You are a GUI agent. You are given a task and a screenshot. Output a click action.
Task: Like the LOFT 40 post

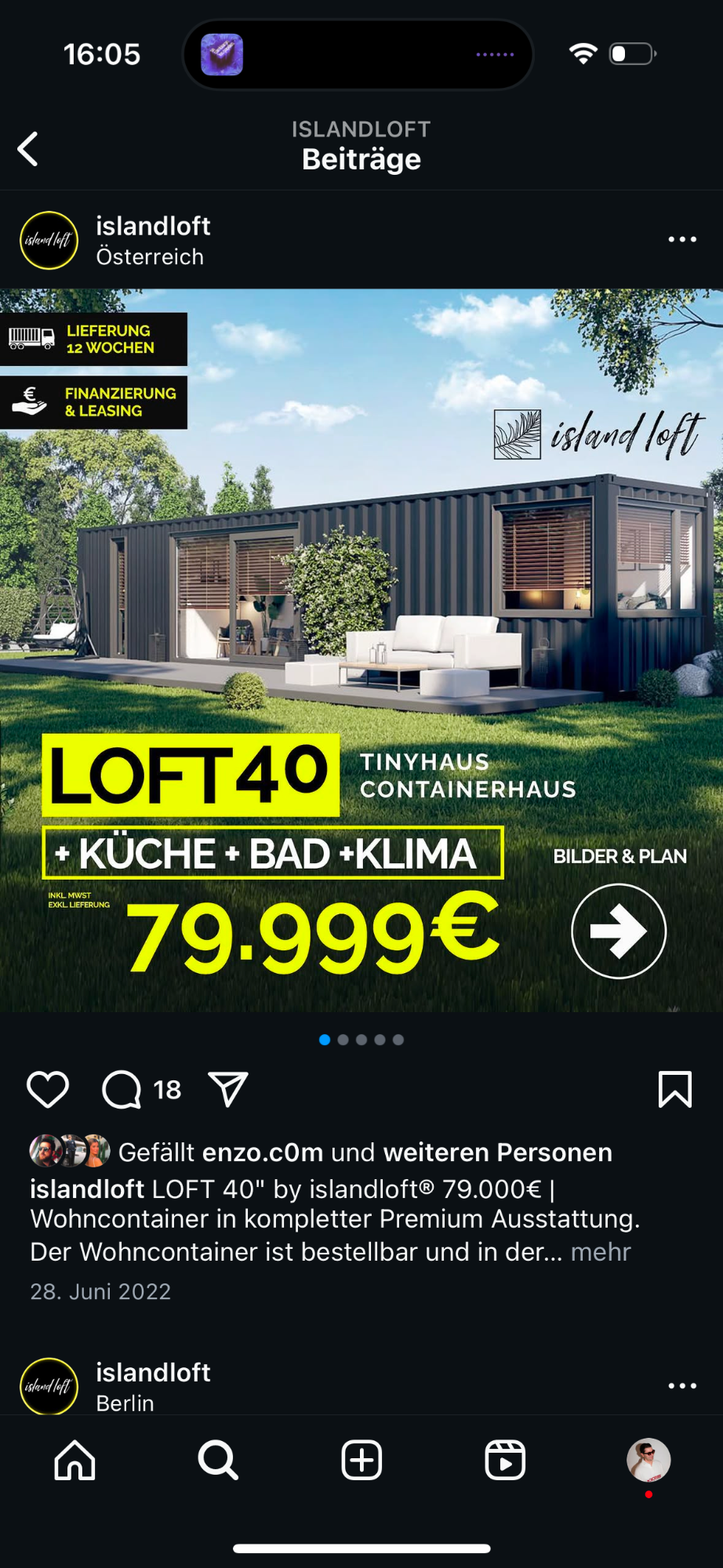[48, 1089]
